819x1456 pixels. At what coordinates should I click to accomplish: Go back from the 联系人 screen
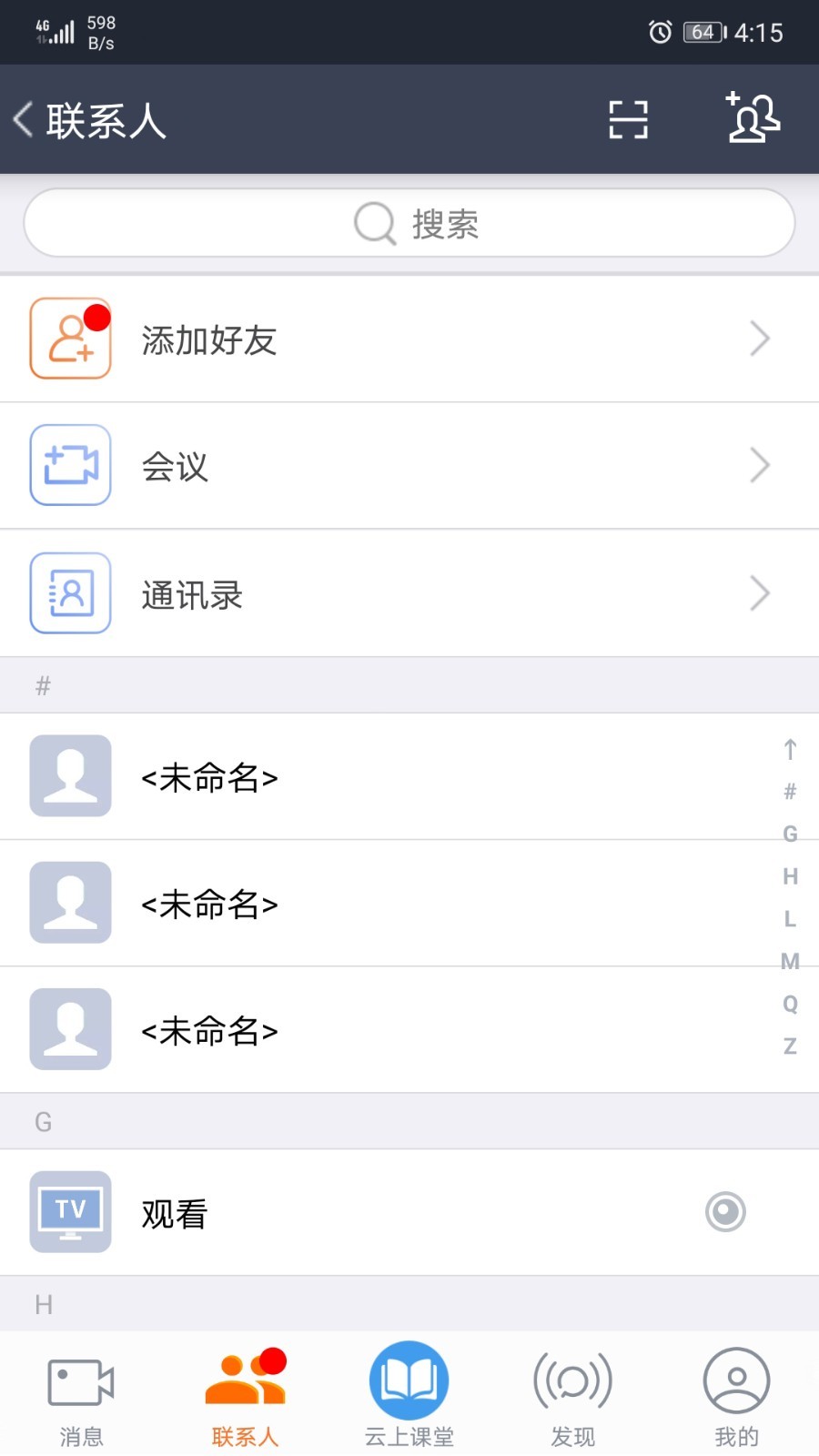(25, 119)
